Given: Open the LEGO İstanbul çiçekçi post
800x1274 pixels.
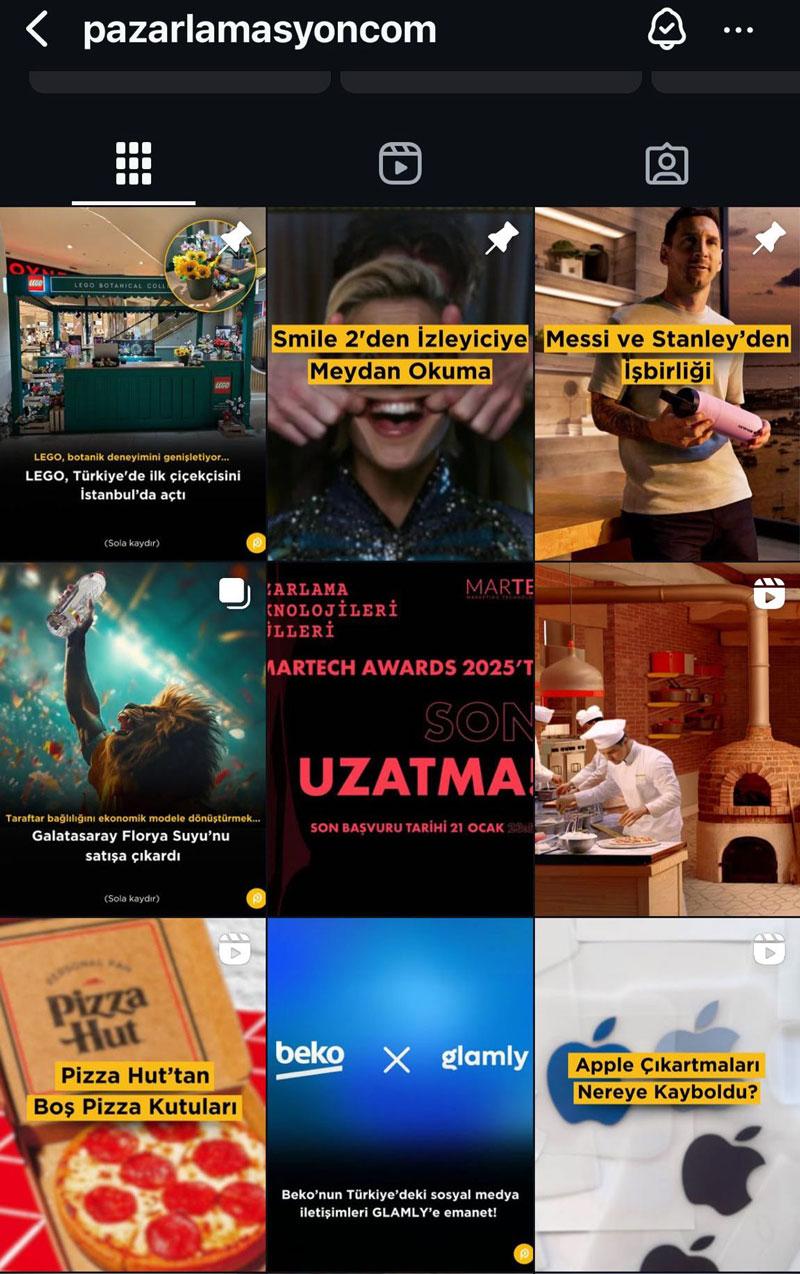Looking at the screenshot, I should pyautogui.click(x=133, y=384).
